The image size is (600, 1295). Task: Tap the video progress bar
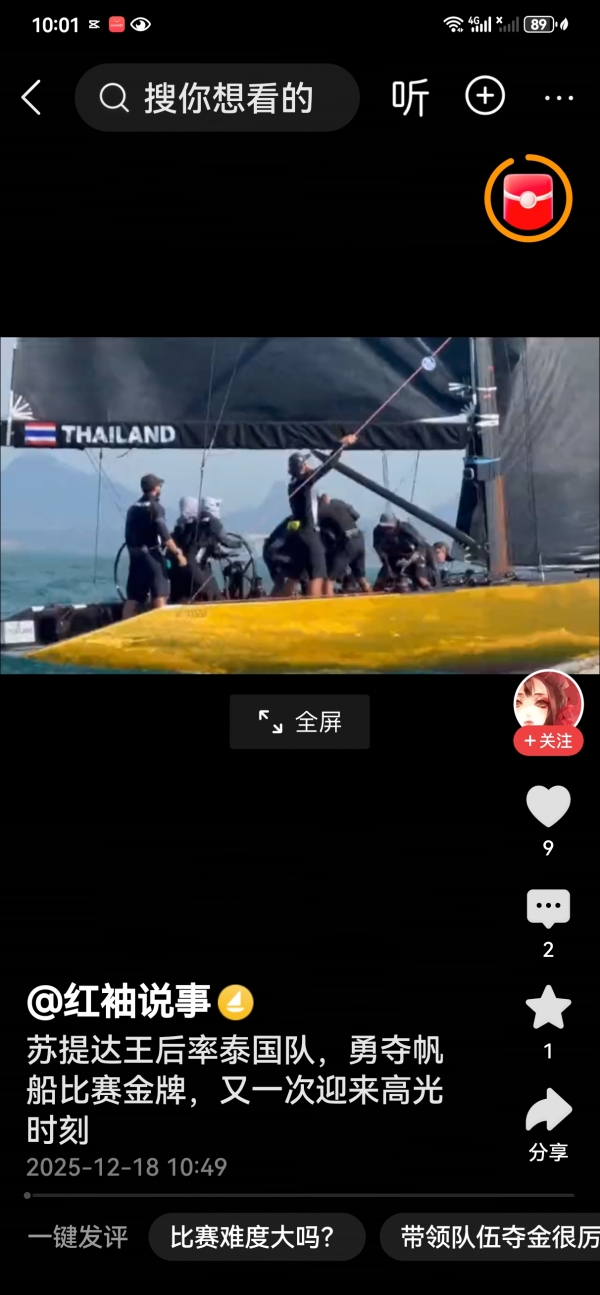(300, 1195)
